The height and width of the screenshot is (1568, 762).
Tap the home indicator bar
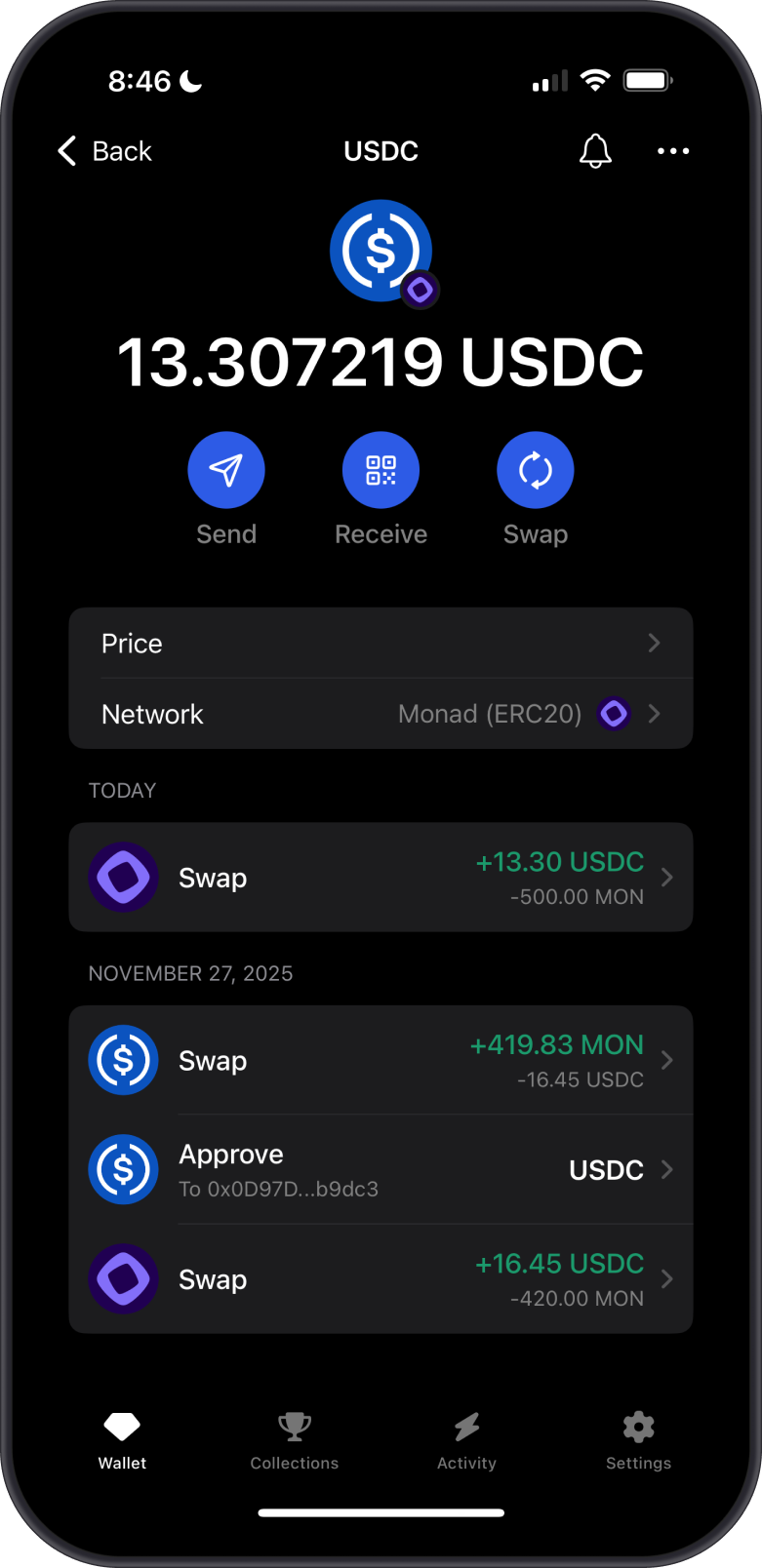tap(381, 1512)
